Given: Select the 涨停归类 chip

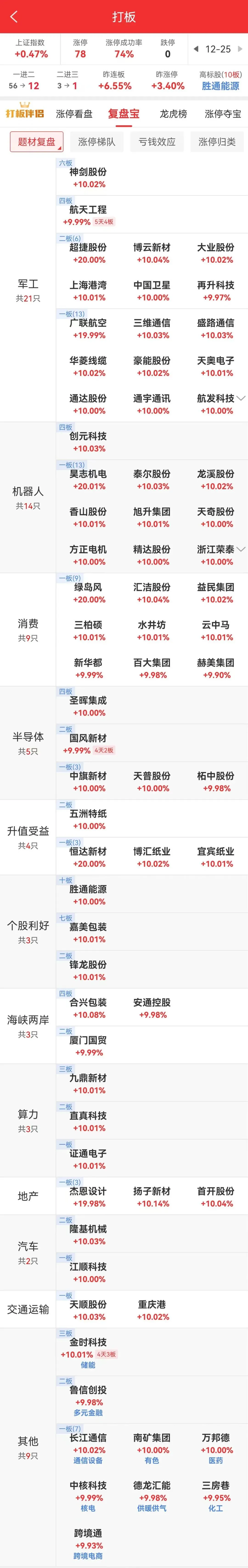Looking at the screenshot, I should [x=217, y=142].
